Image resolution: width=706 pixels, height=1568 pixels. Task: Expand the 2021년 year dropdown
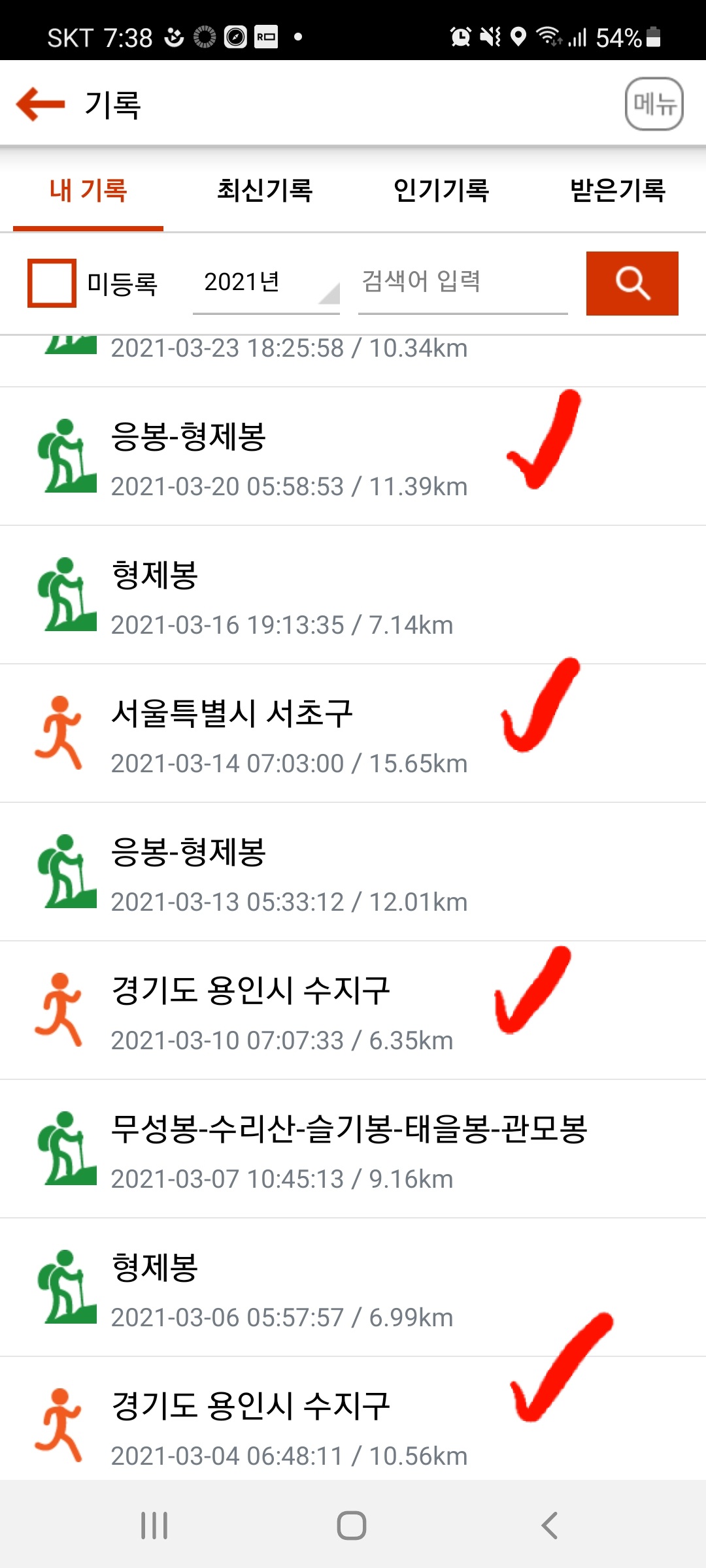pos(266,283)
